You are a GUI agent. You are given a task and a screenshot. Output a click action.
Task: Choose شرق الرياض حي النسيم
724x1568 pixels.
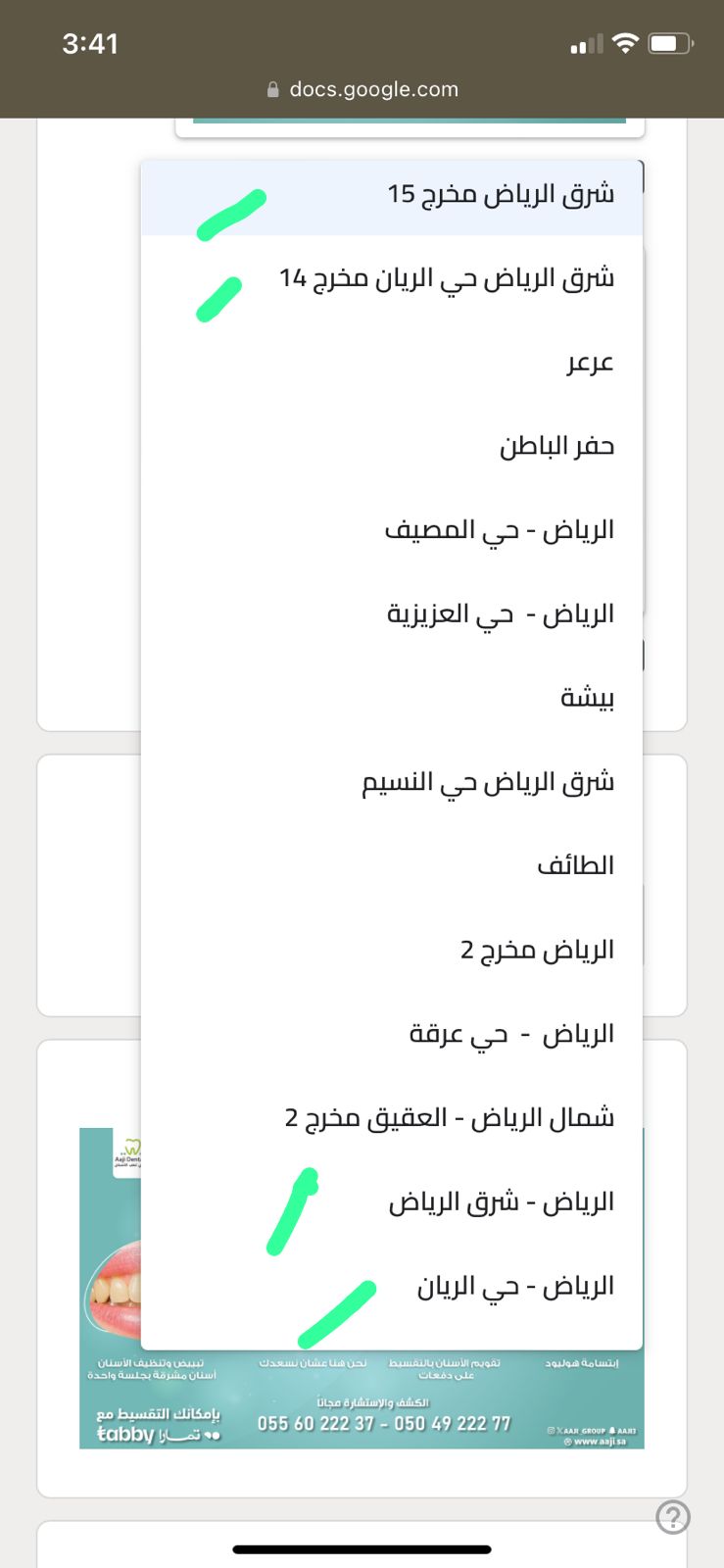click(x=488, y=782)
